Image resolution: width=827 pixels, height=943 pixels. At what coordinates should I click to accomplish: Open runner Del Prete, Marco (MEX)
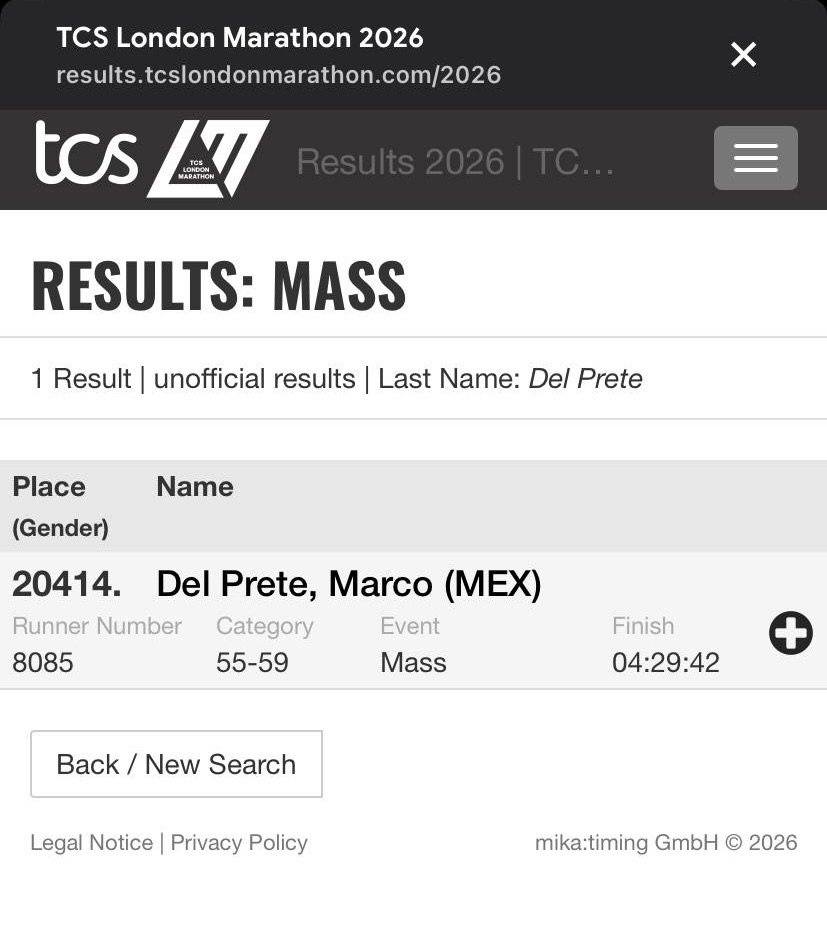pos(348,584)
